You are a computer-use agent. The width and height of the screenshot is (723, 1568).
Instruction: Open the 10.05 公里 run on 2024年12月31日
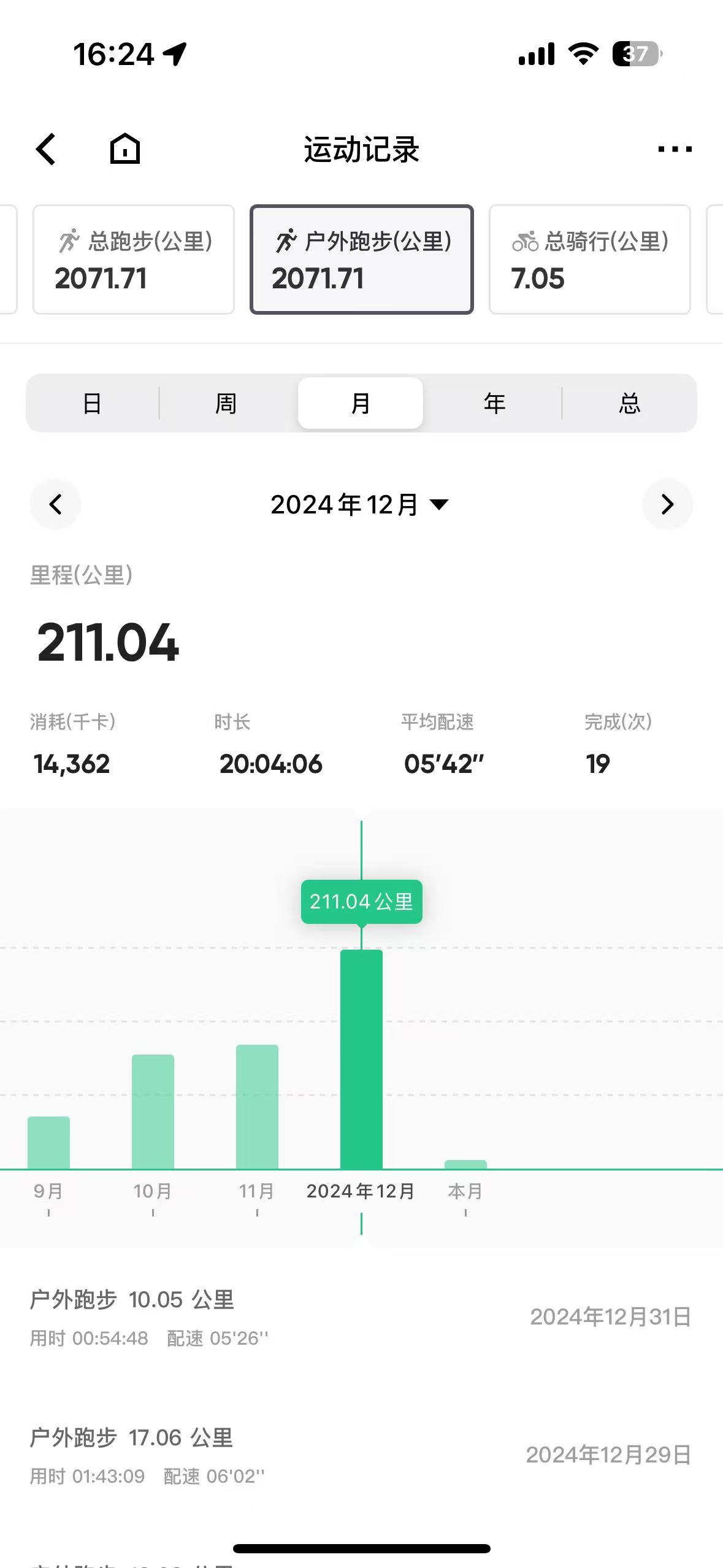point(361,1316)
